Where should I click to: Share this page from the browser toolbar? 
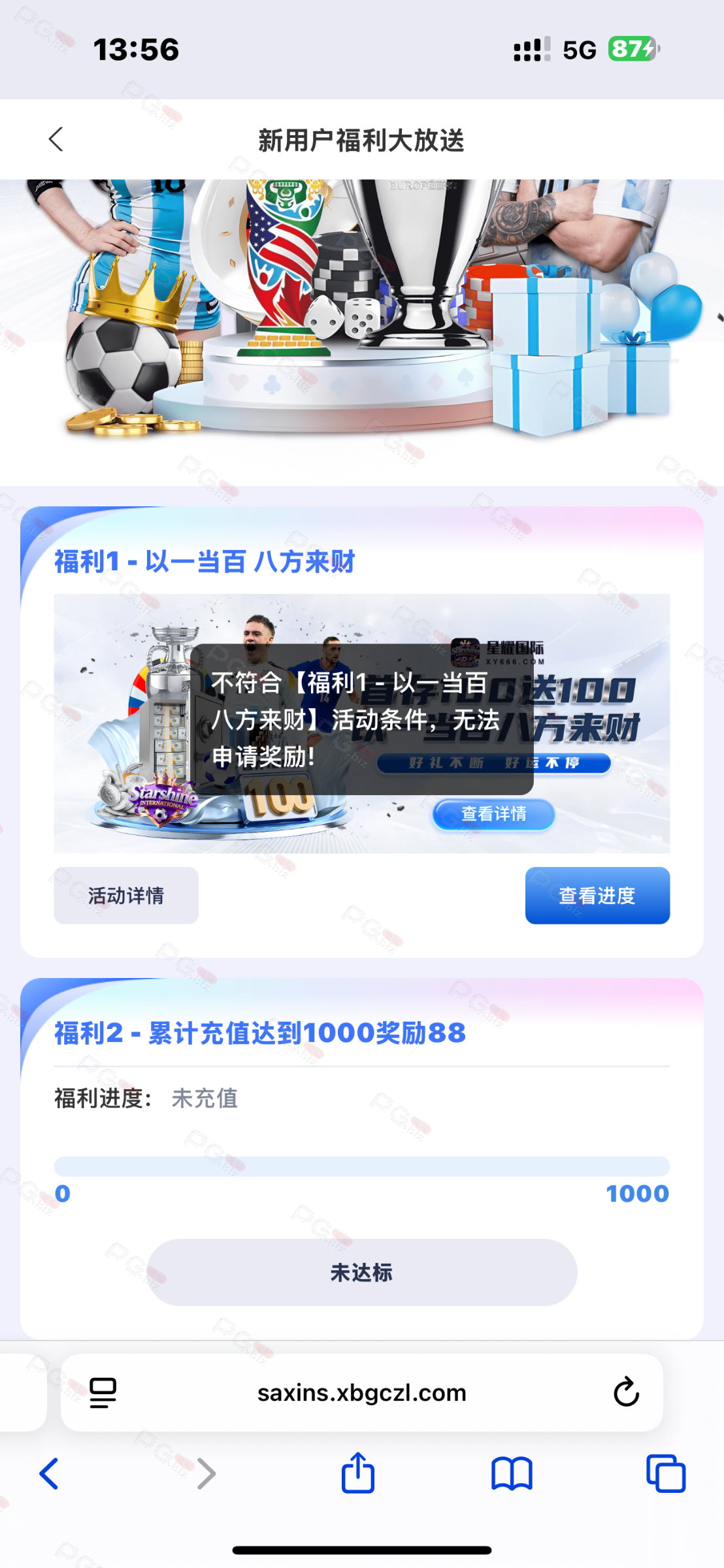coord(358,1474)
